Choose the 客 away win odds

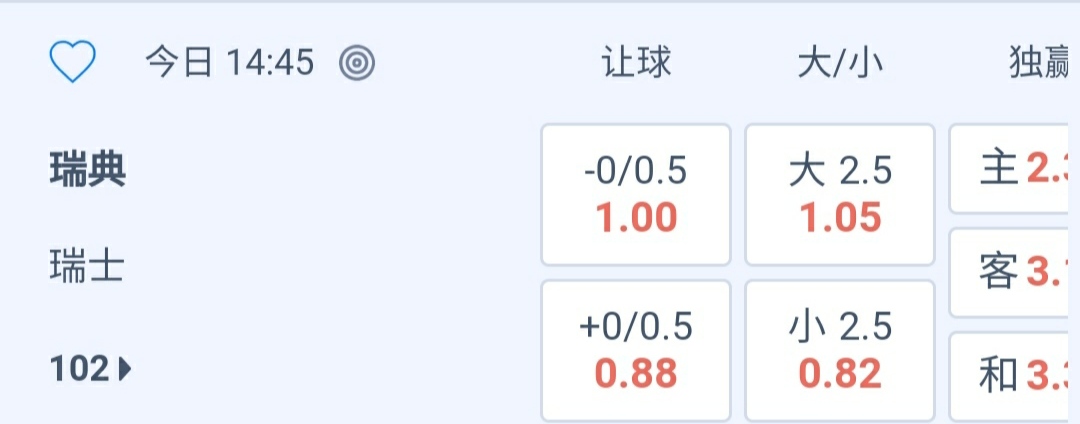[x=1014, y=272]
